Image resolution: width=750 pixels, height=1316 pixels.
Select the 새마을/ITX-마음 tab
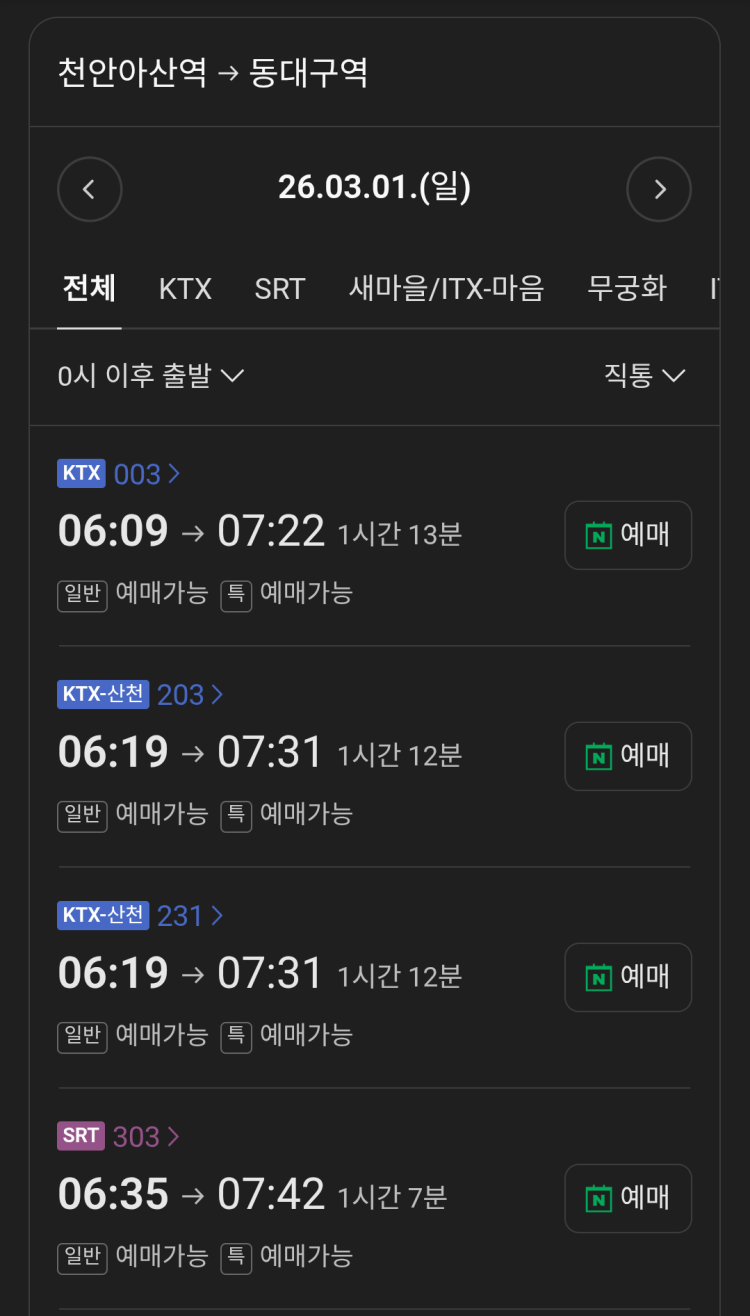click(446, 289)
